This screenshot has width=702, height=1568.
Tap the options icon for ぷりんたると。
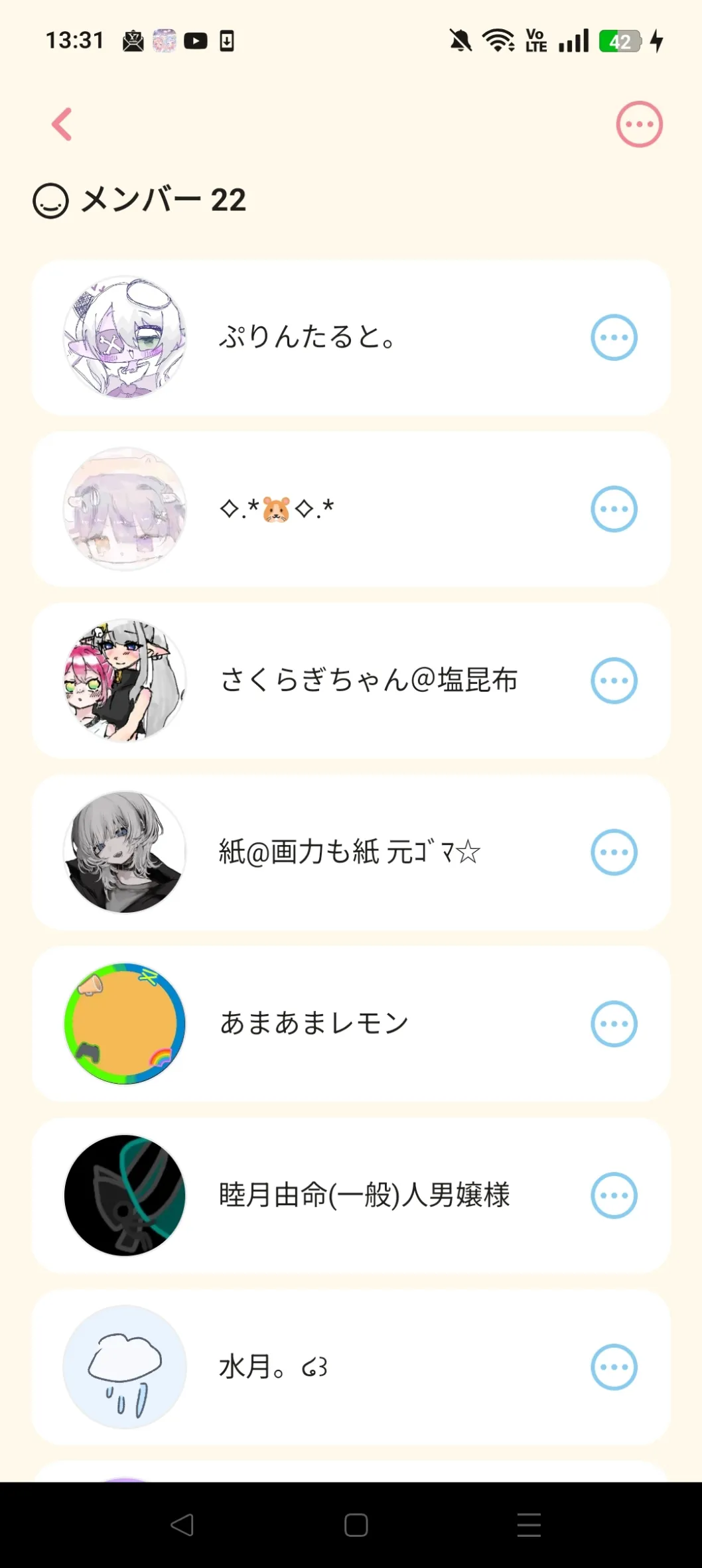click(x=614, y=338)
